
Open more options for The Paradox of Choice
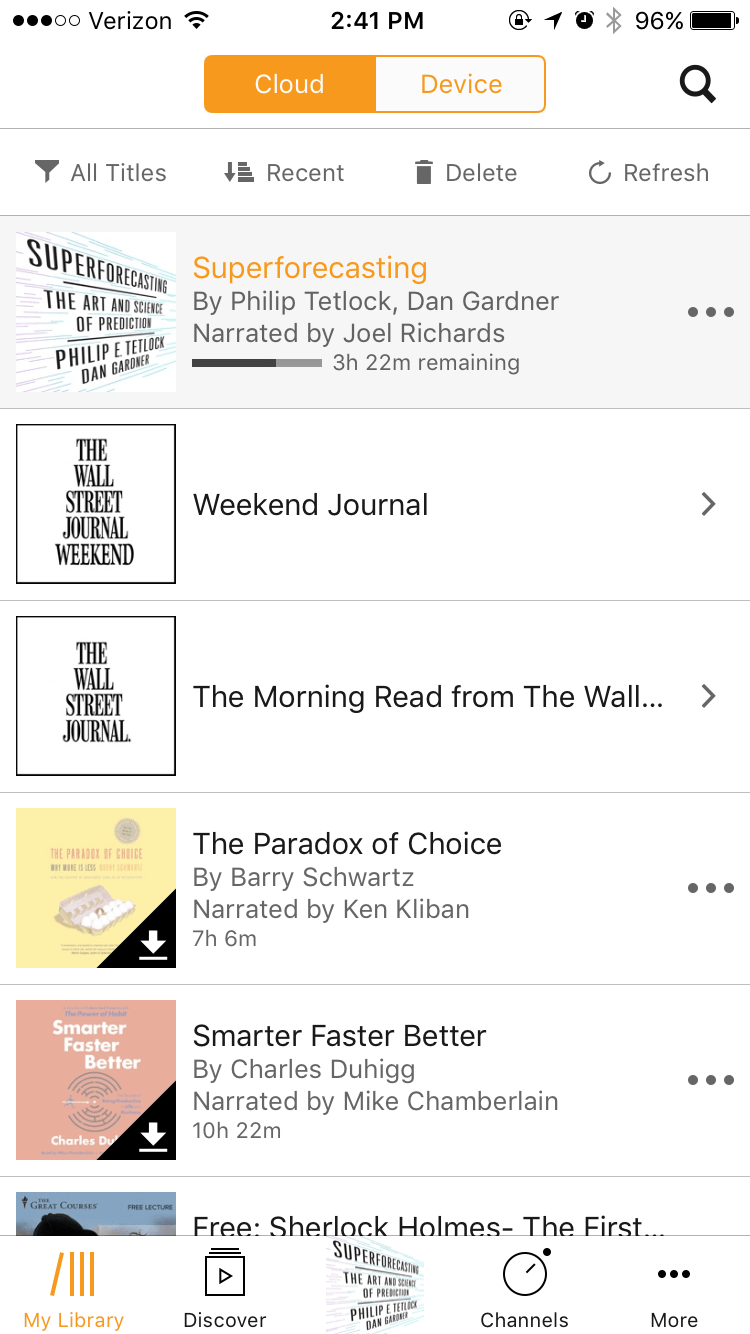710,888
